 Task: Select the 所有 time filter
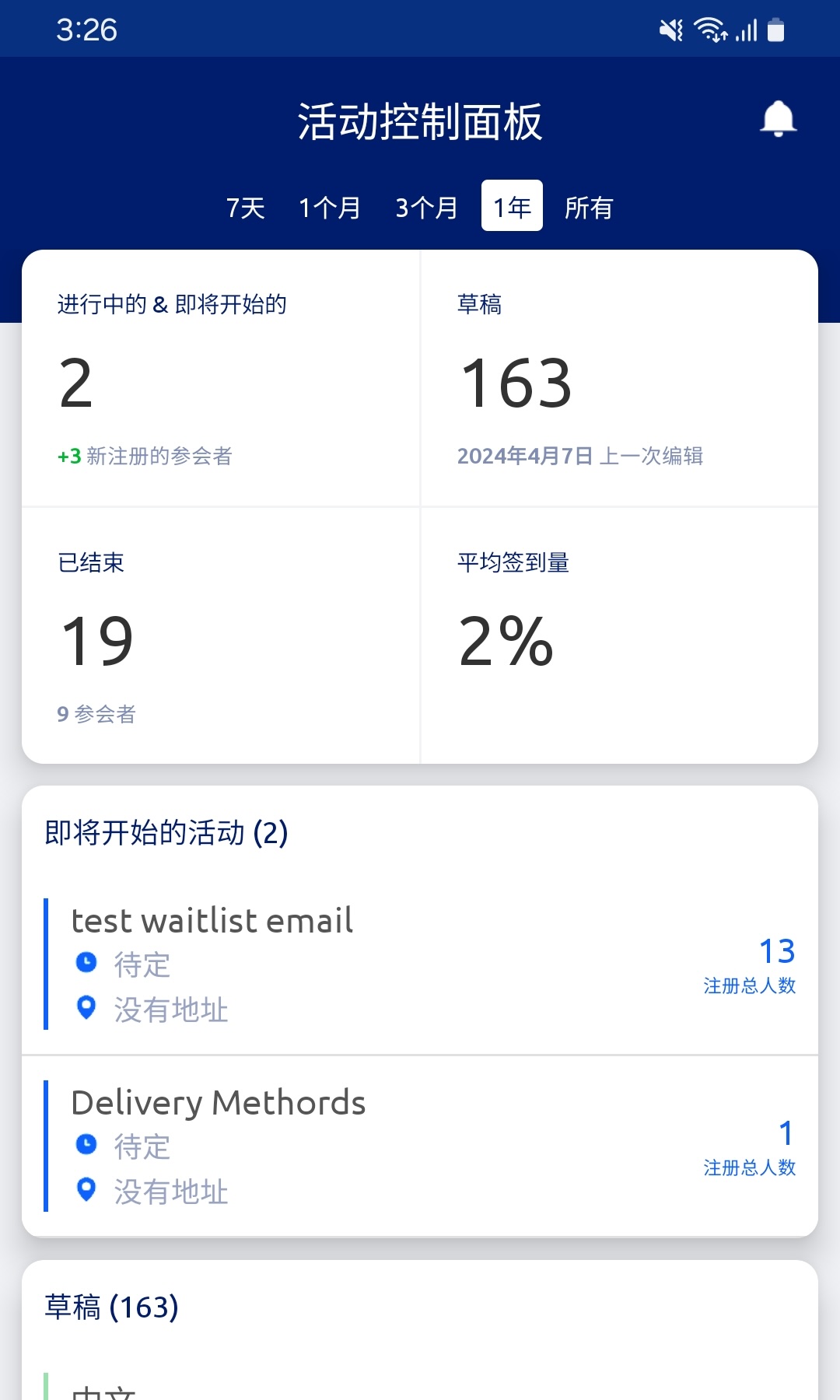click(x=589, y=206)
